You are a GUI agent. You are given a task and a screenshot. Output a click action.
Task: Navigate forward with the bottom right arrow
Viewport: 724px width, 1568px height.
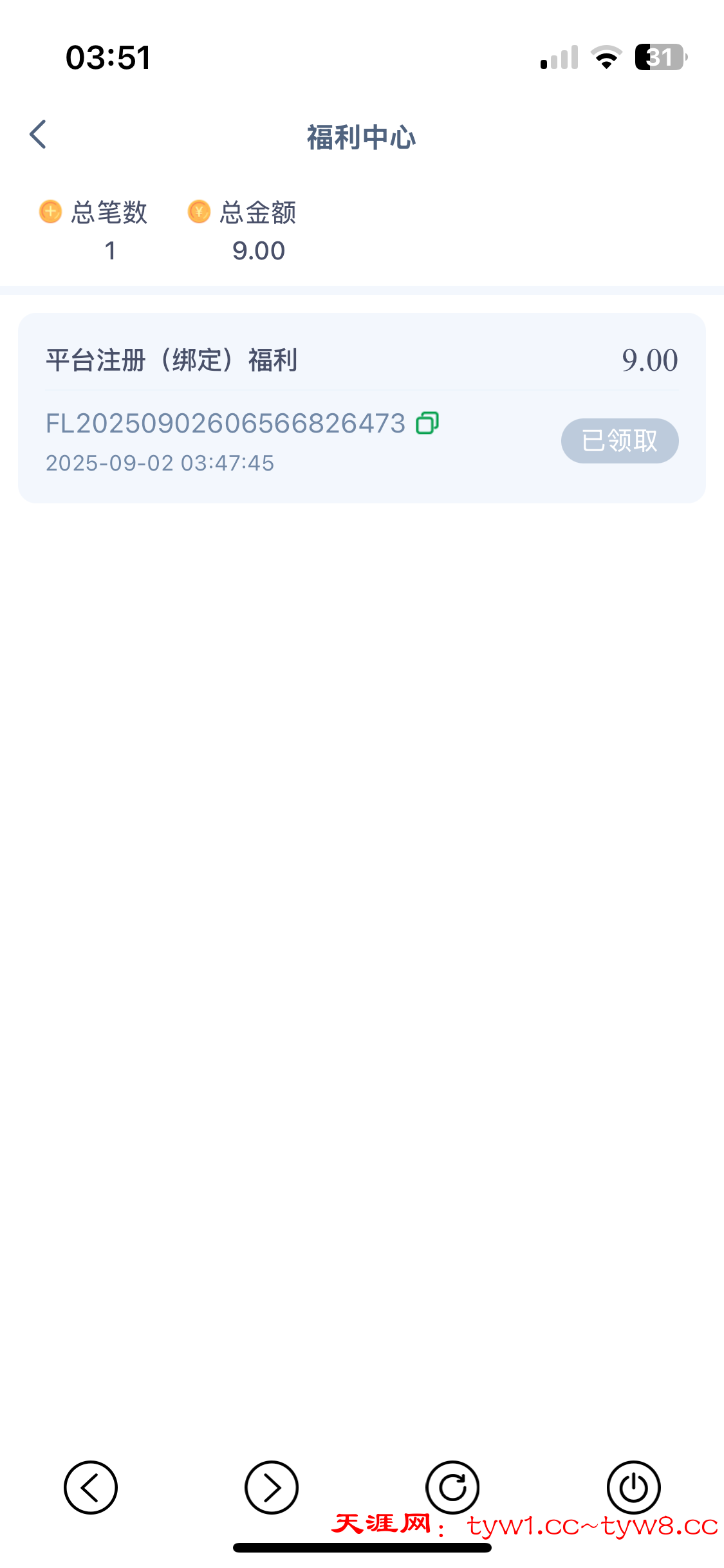pyautogui.click(x=272, y=1487)
